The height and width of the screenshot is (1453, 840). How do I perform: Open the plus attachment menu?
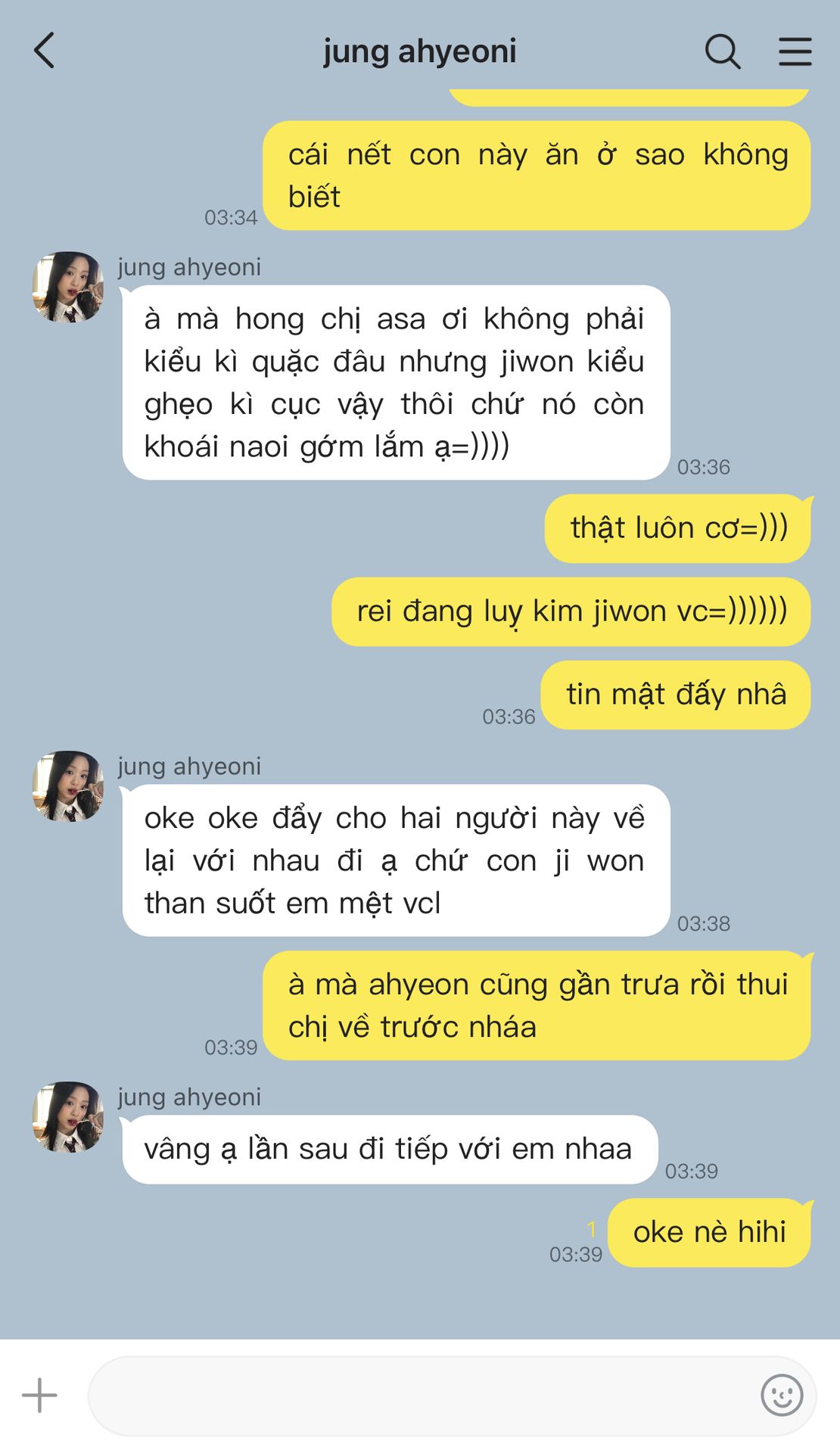click(39, 1395)
